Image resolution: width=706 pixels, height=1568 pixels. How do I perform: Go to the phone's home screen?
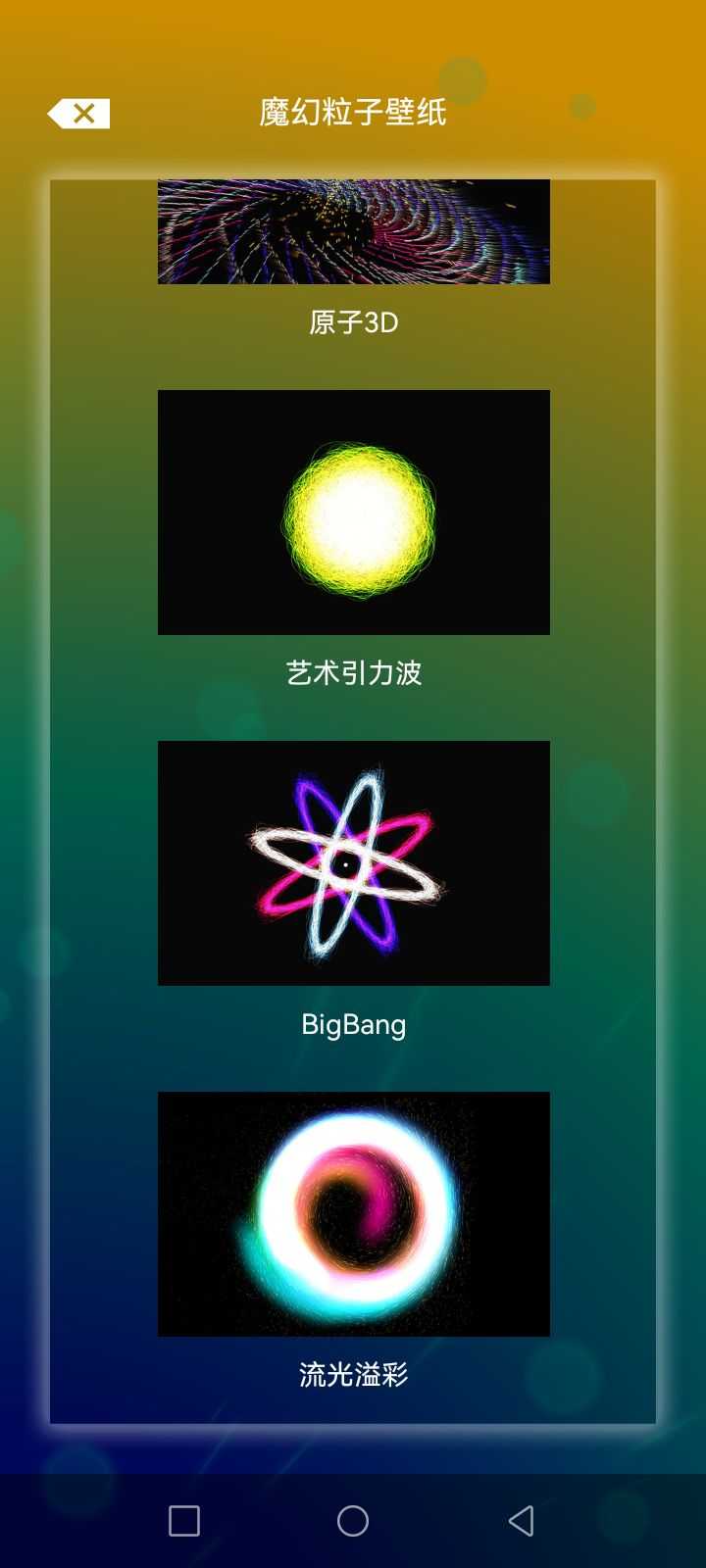click(353, 1521)
